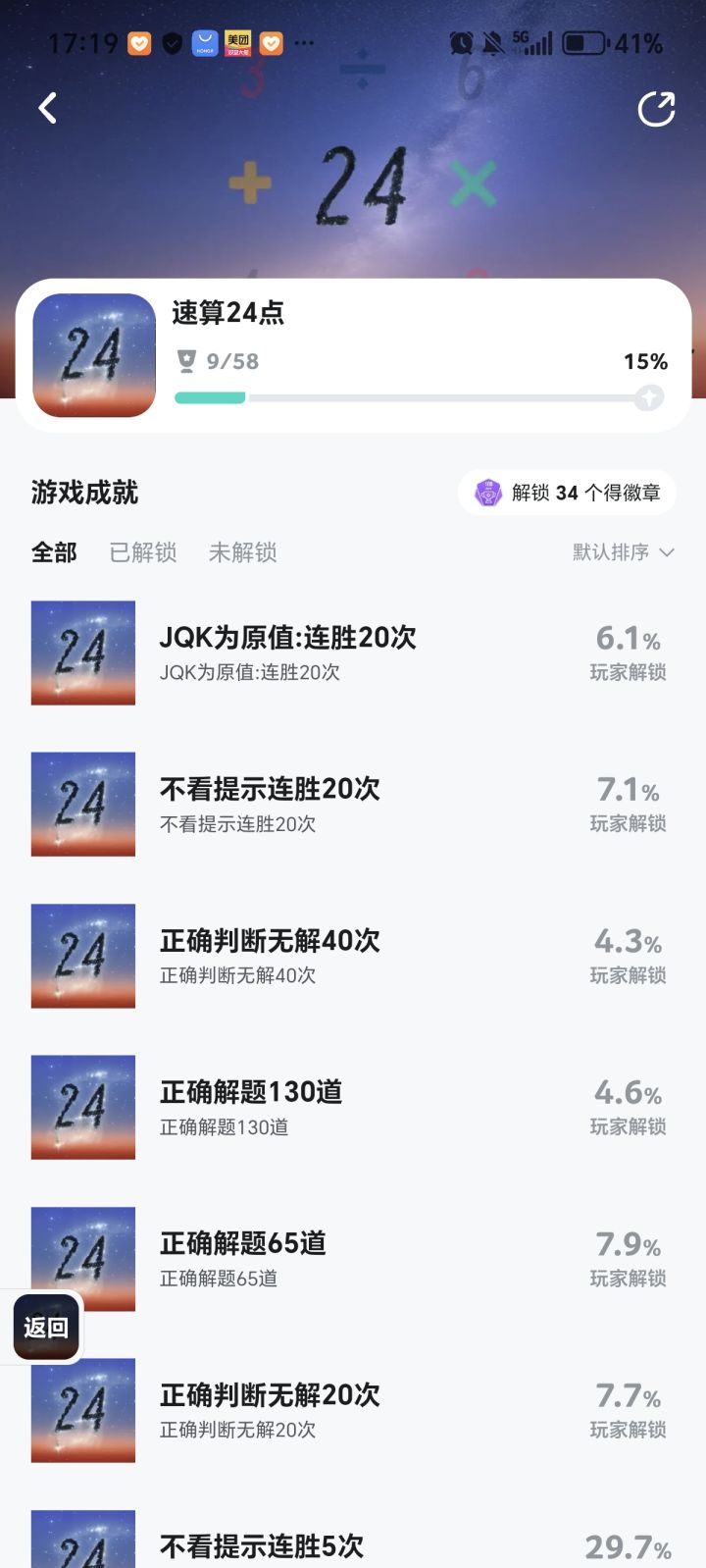This screenshot has height=1568, width=706.
Task: Tap the floating 返回 button
Action: point(45,1328)
